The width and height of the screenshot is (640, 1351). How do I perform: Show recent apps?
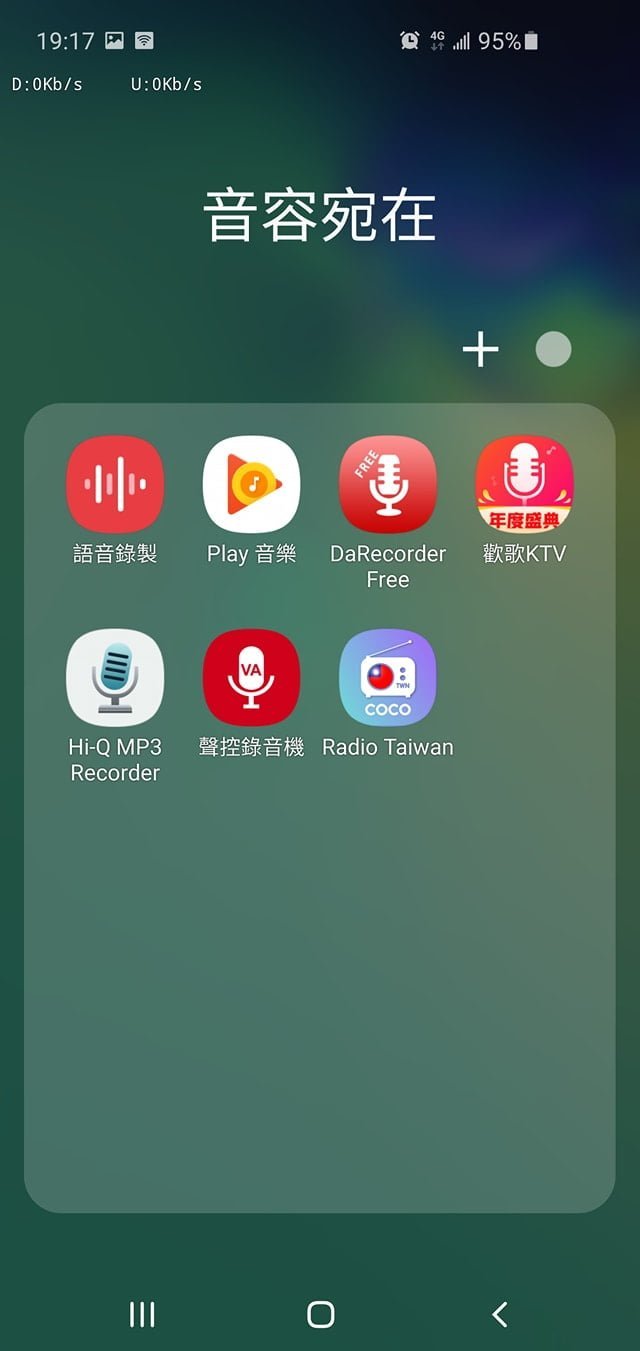click(x=142, y=1314)
